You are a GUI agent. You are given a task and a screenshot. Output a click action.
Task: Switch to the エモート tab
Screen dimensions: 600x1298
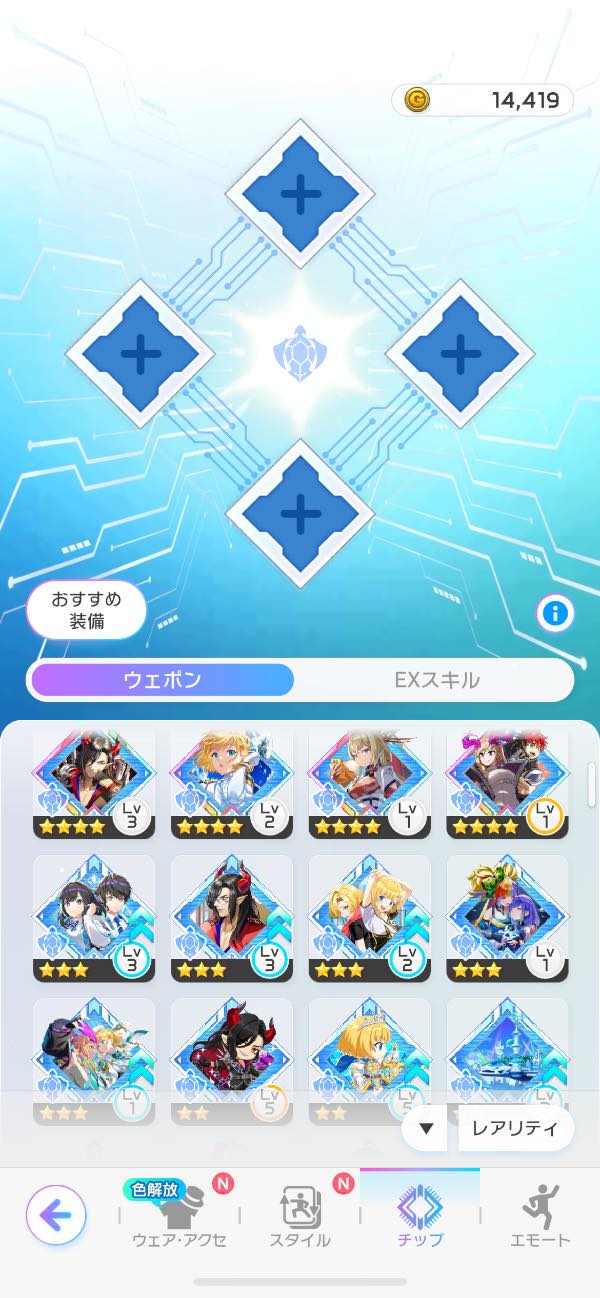click(x=541, y=1215)
